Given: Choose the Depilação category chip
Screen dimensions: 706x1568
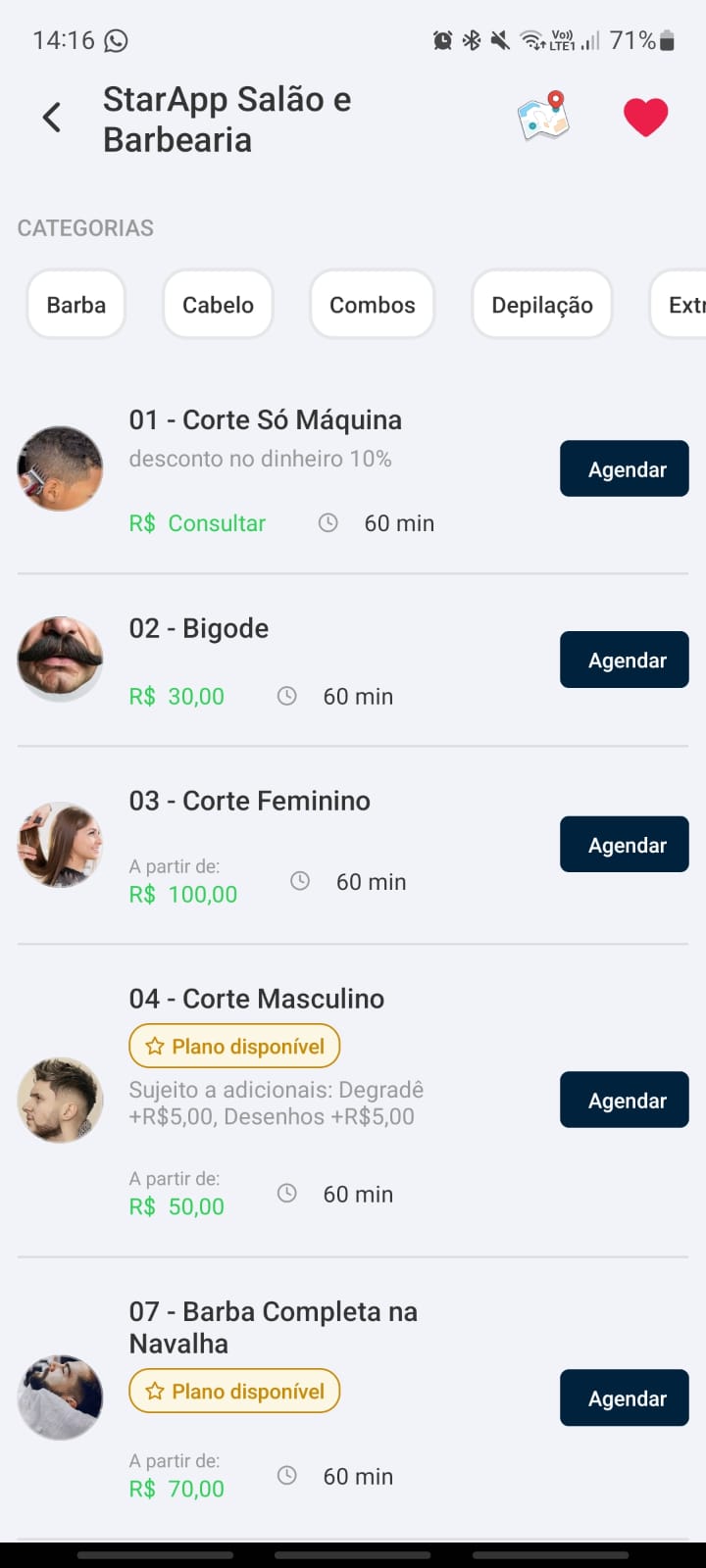Looking at the screenshot, I should coord(542,305).
